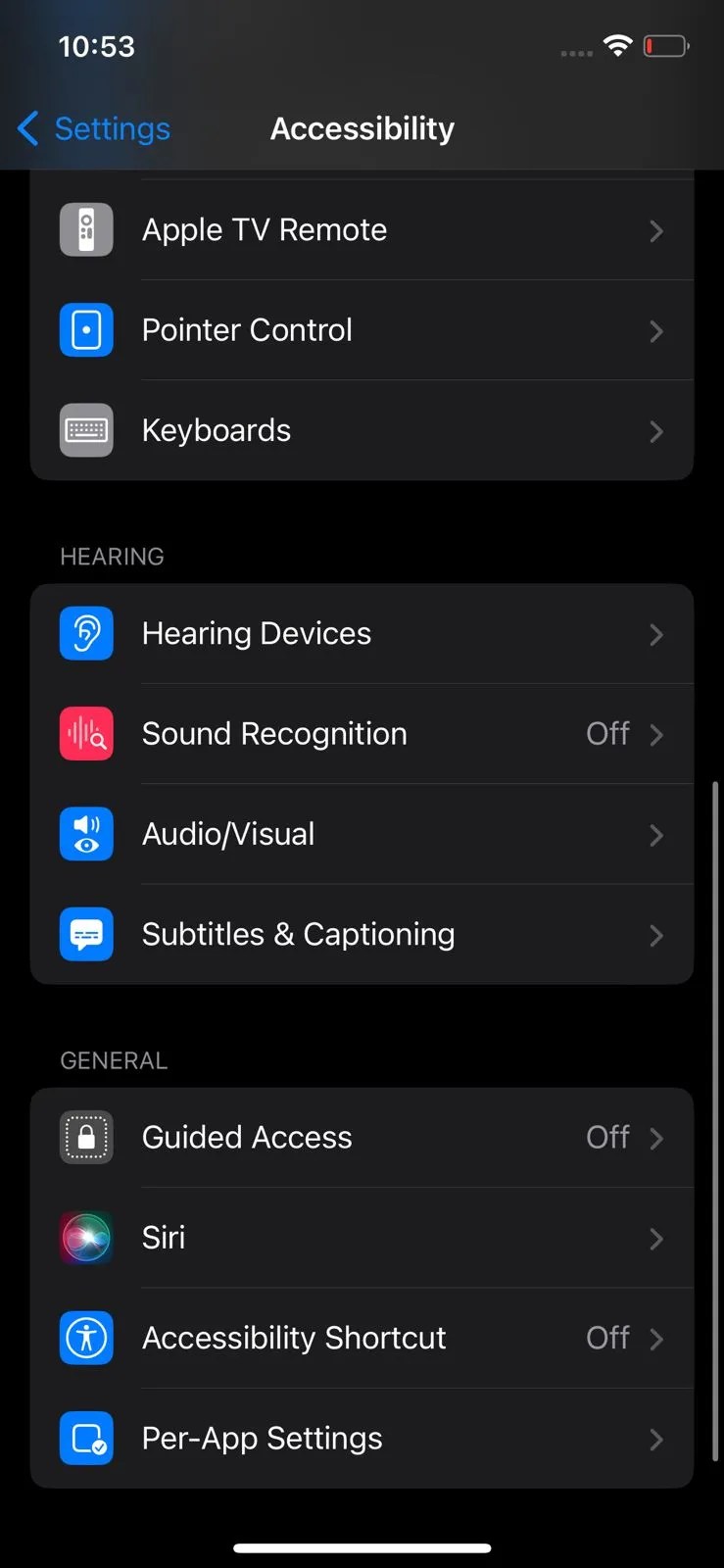Tap the colorful Siri icon

tap(86, 1238)
